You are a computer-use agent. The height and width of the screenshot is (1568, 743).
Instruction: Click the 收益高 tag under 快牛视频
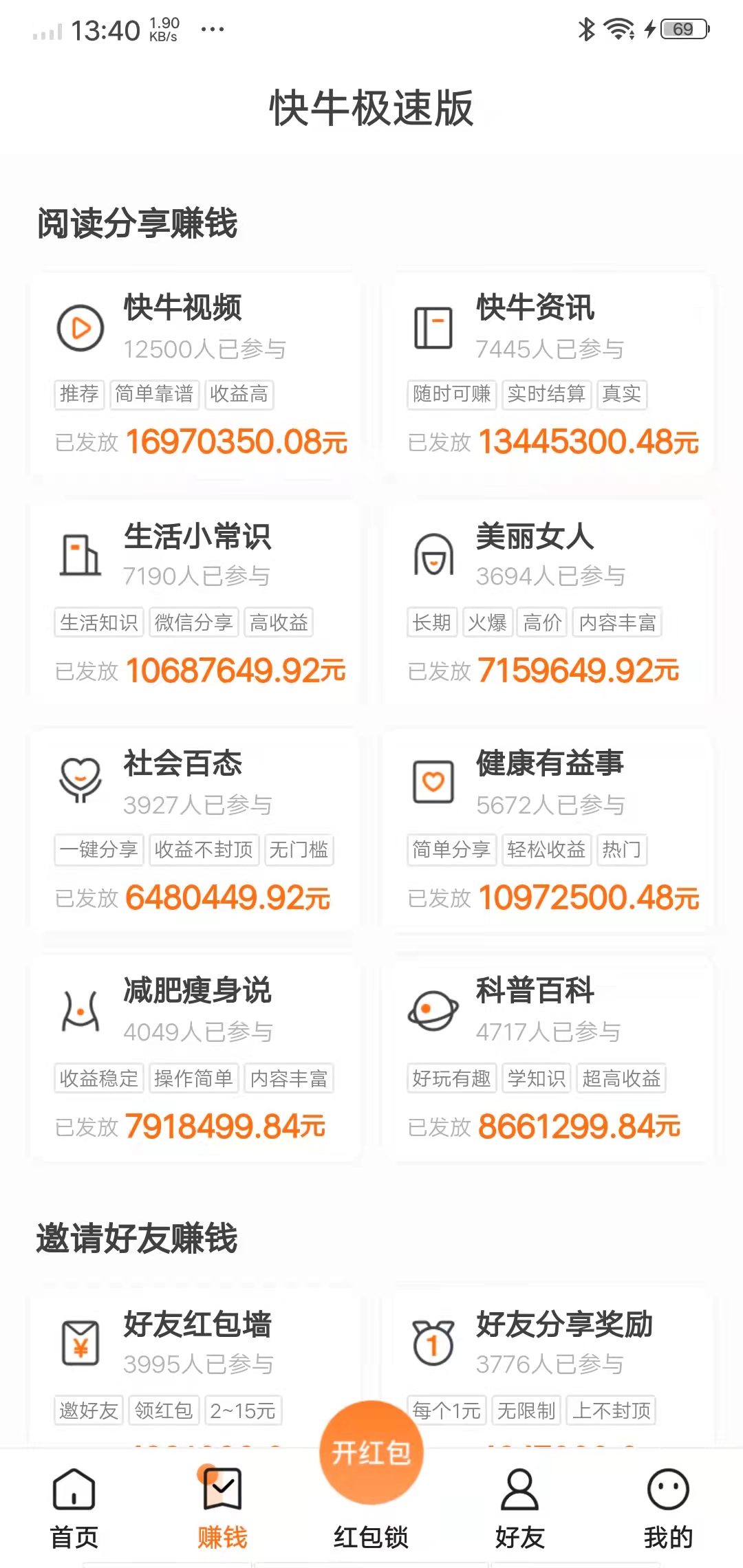click(x=239, y=394)
